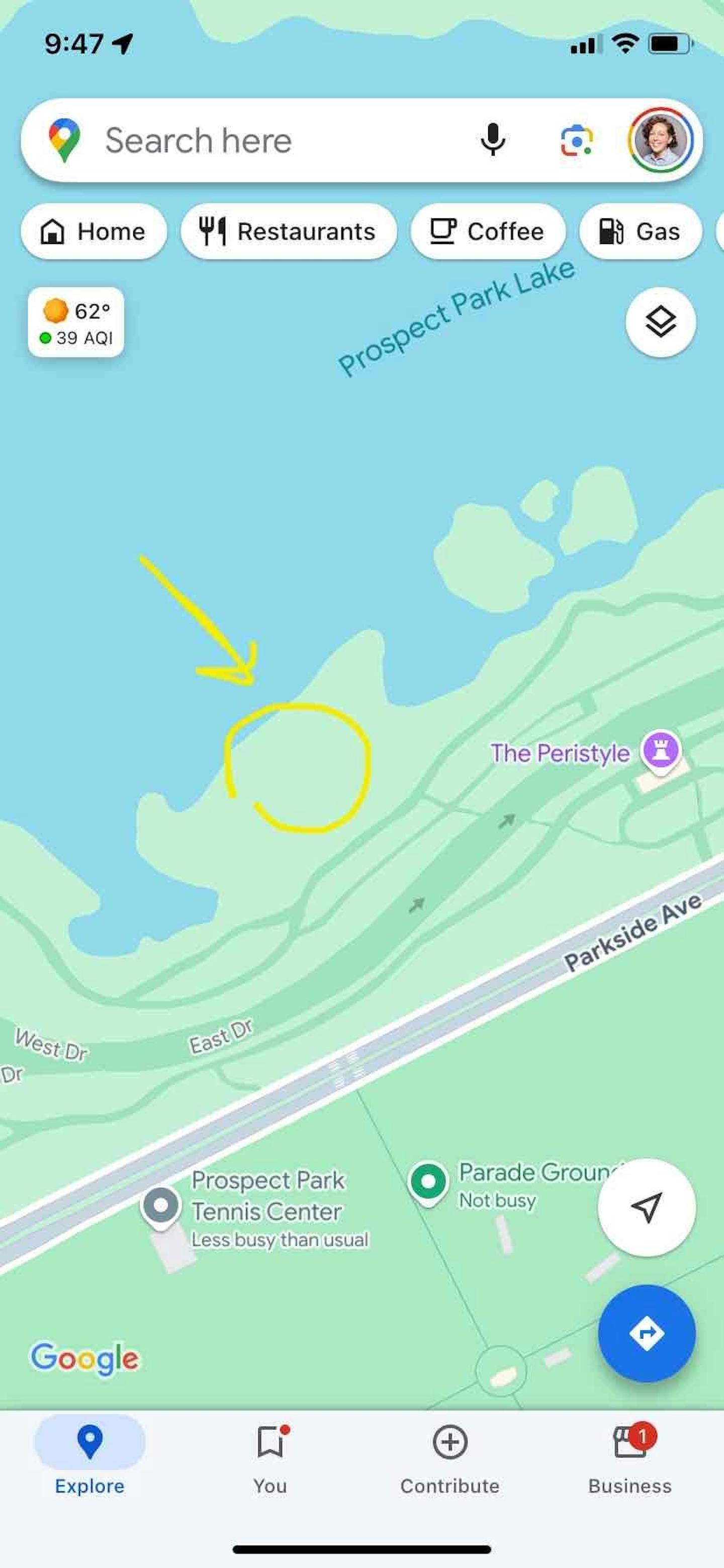Center map on my location
The image size is (724, 1568).
(646, 1208)
